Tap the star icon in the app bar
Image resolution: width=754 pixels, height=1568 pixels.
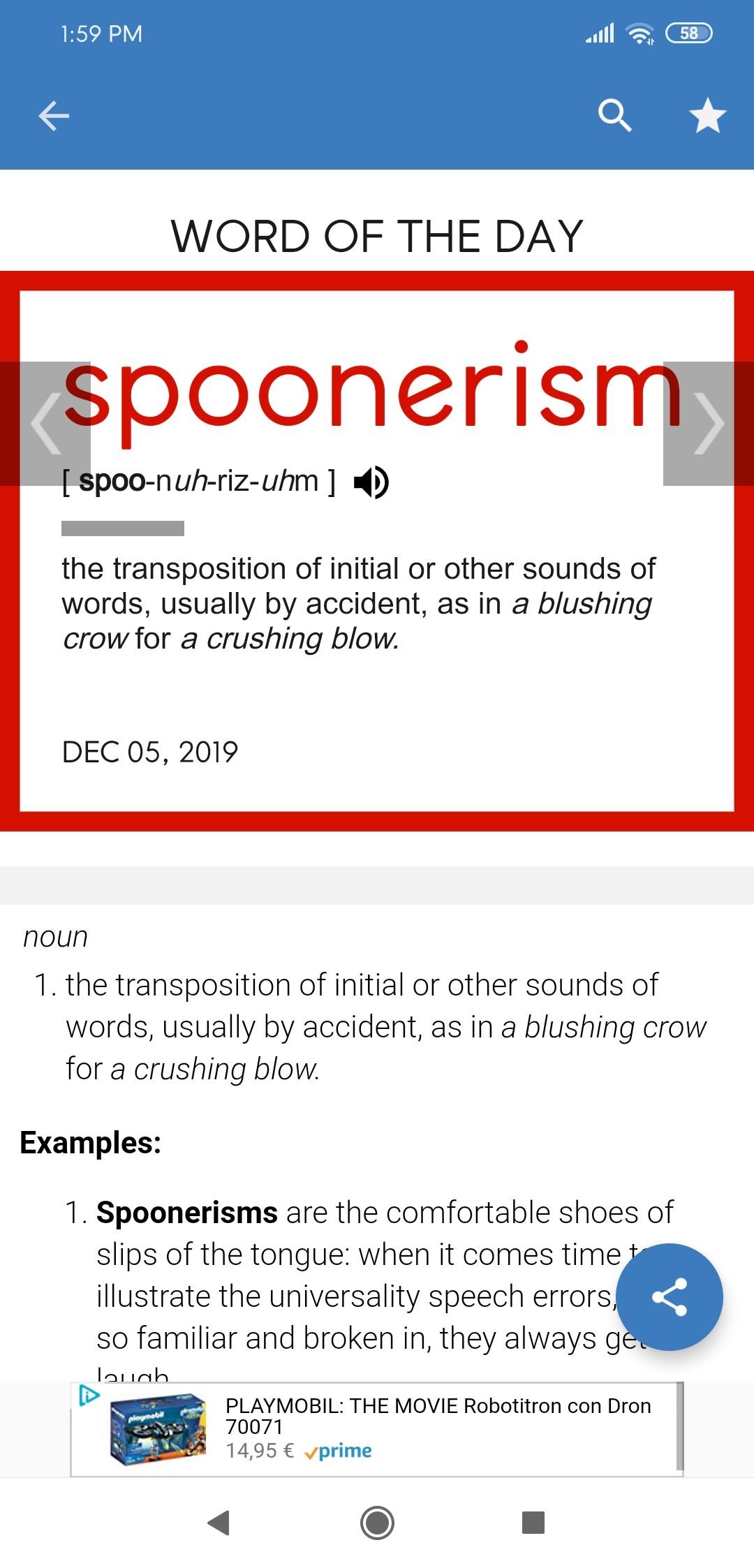pyautogui.click(x=707, y=115)
